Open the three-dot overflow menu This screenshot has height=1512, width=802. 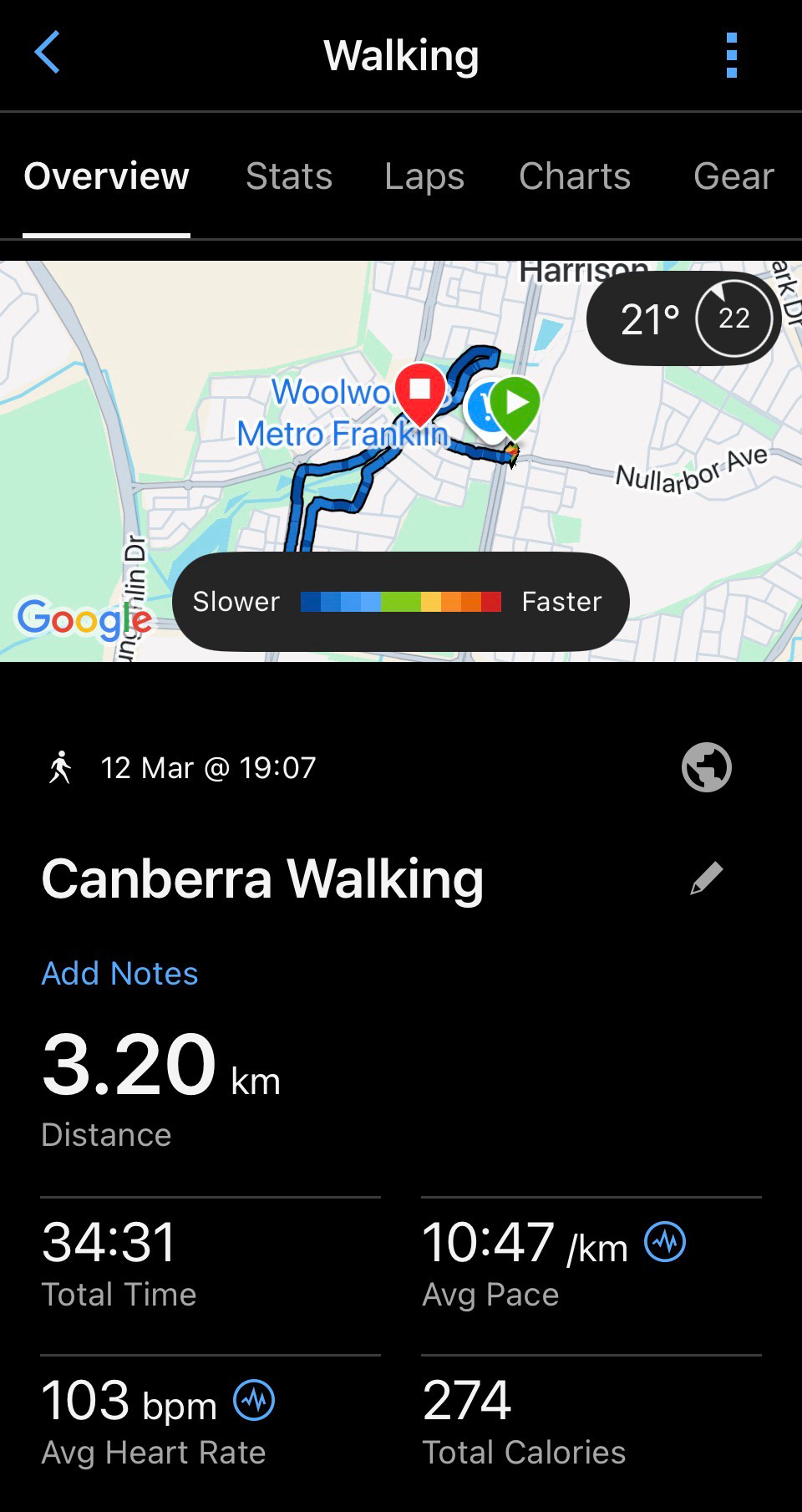pyautogui.click(x=732, y=55)
